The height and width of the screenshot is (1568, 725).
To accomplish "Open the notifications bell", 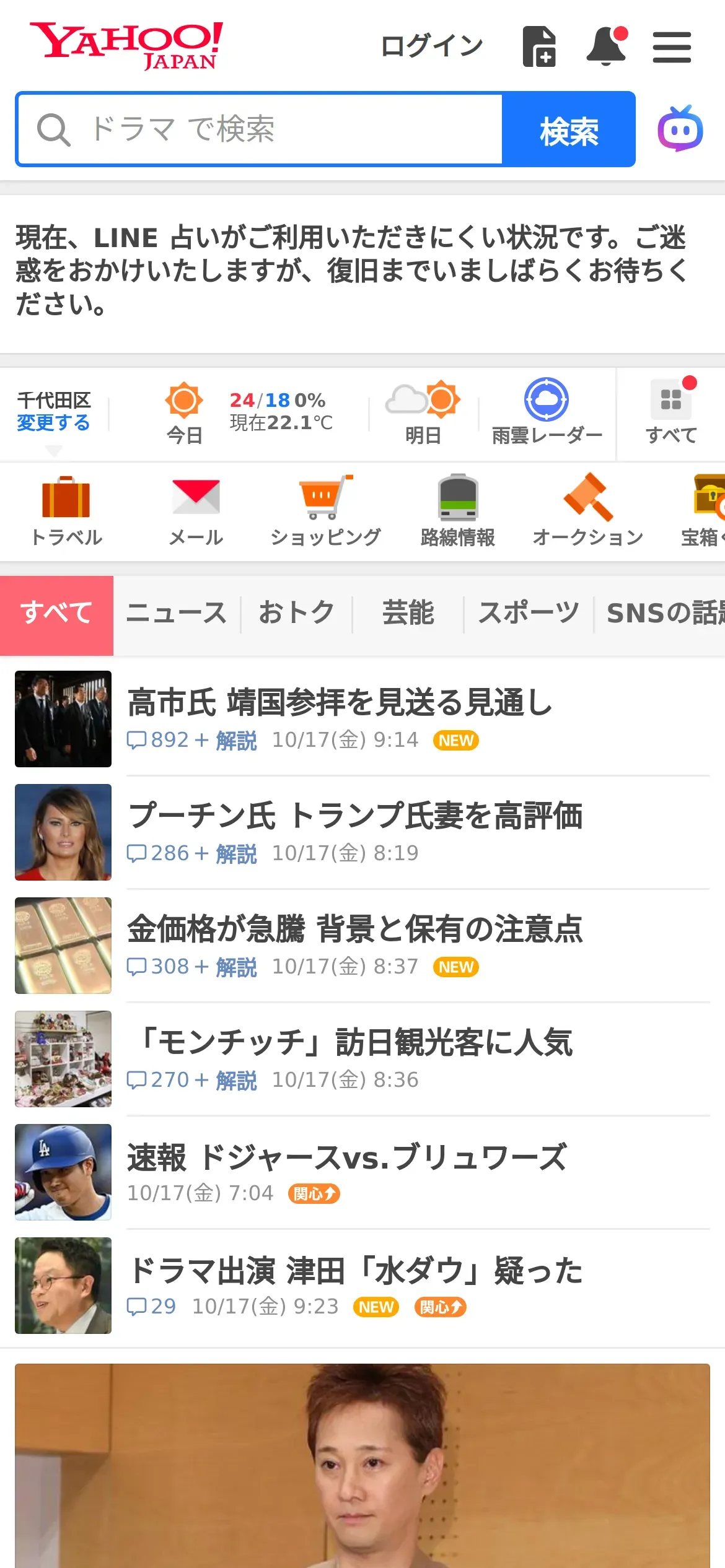I will [x=606, y=46].
